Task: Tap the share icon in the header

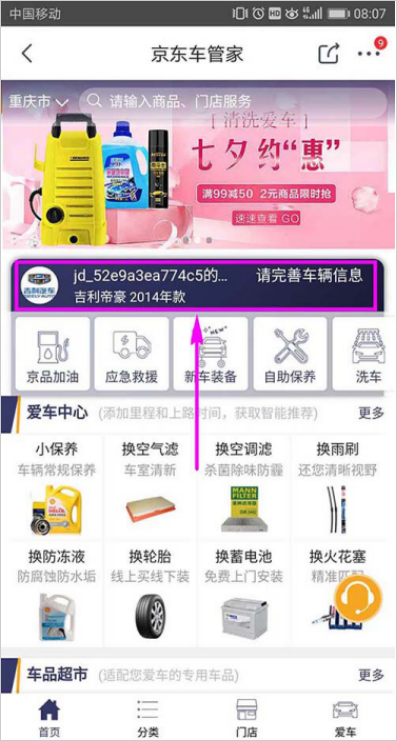Action: tap(328, 53)
